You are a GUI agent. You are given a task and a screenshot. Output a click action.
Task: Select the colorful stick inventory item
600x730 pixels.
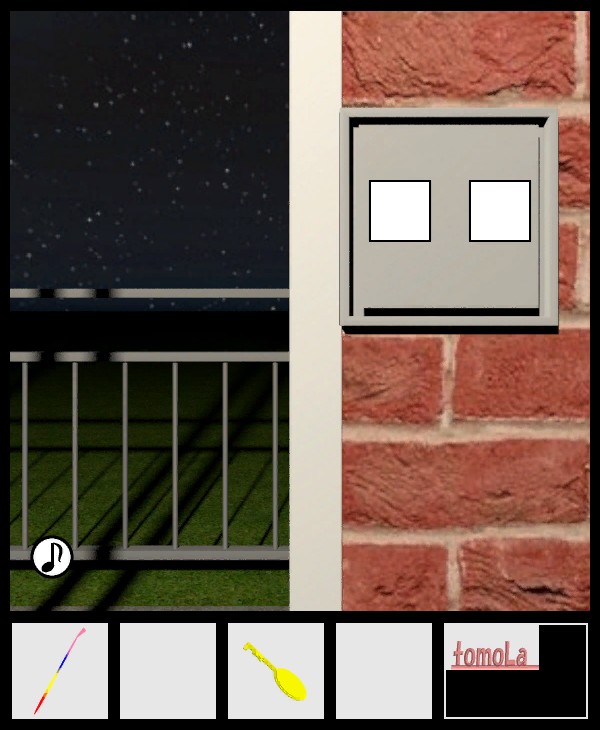click(x=60, y=671)
